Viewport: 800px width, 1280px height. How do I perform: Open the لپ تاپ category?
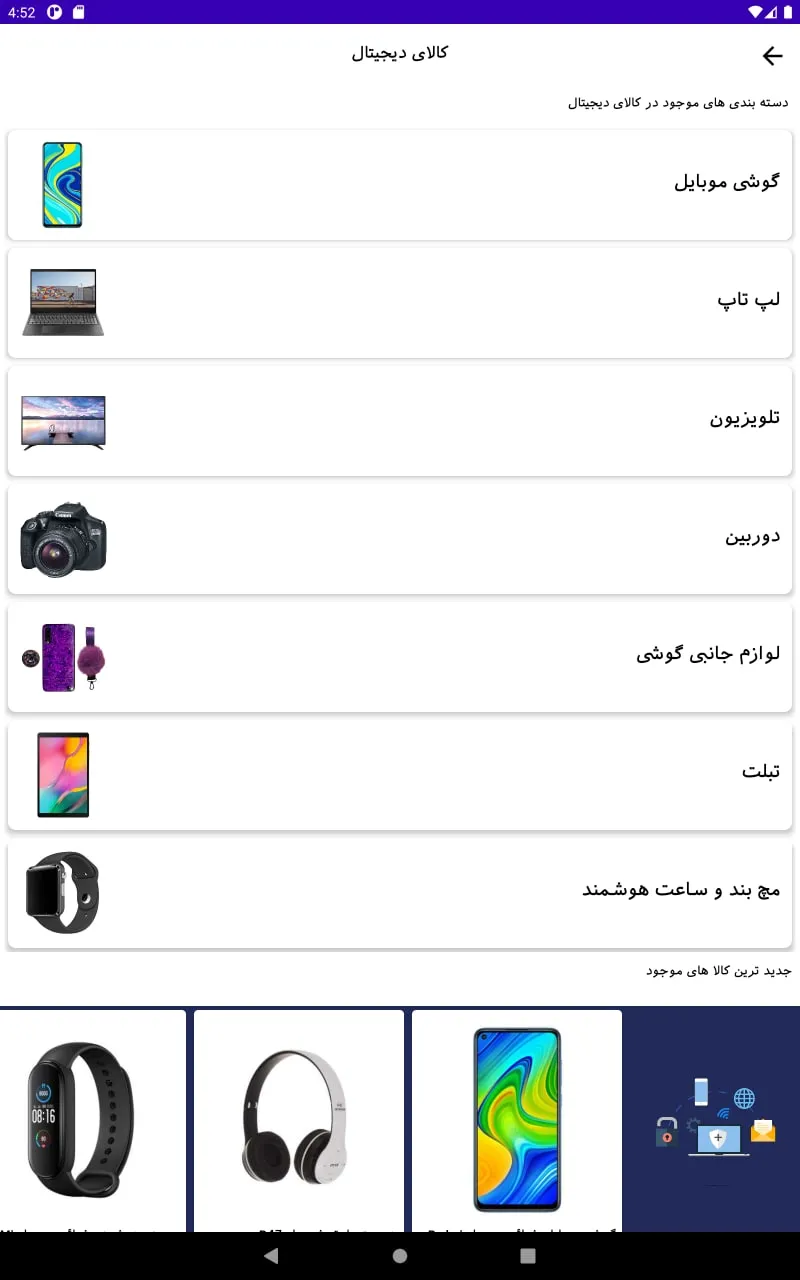tap(400, 302)
